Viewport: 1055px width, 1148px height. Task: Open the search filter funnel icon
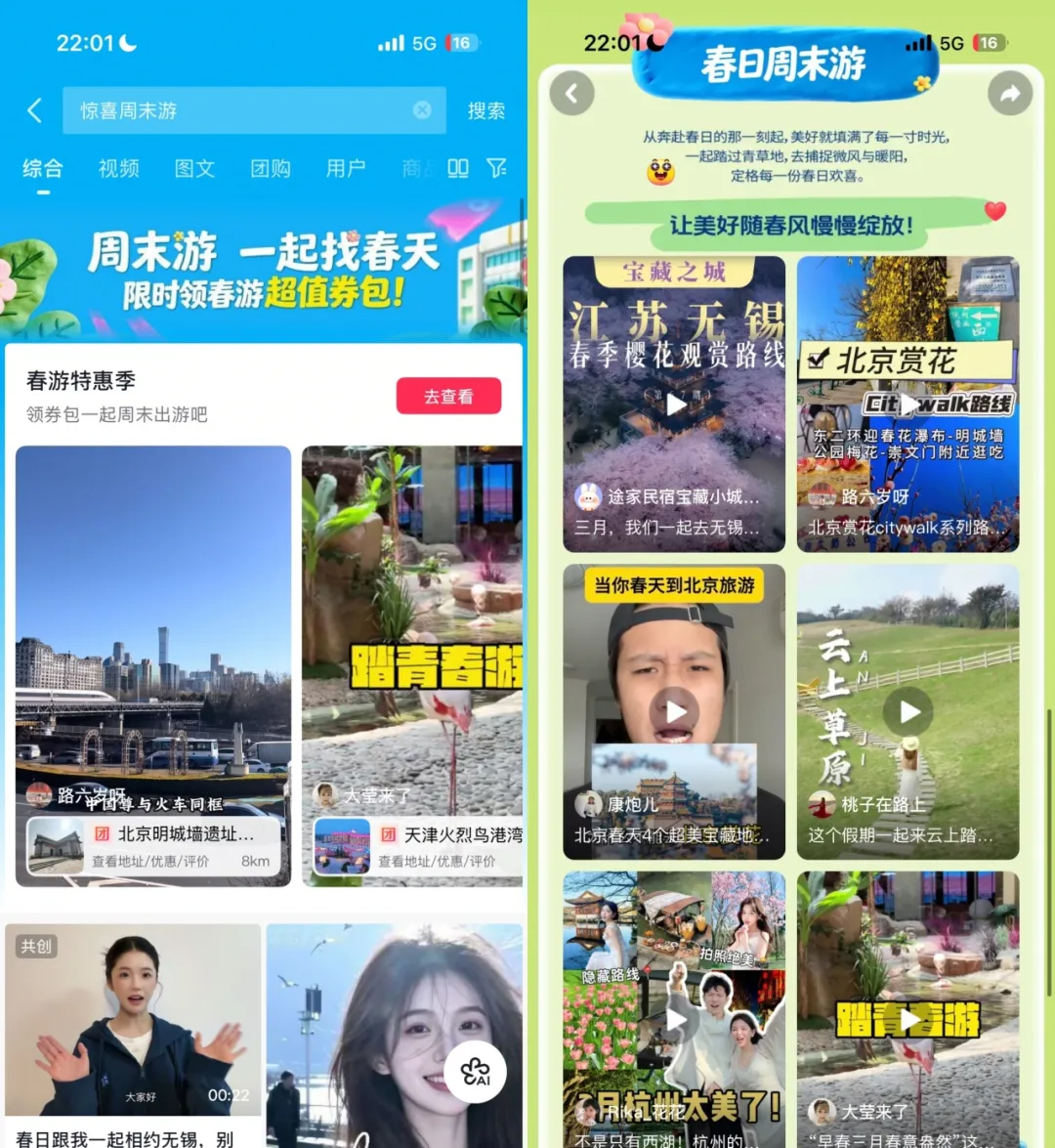coord(497,168)
